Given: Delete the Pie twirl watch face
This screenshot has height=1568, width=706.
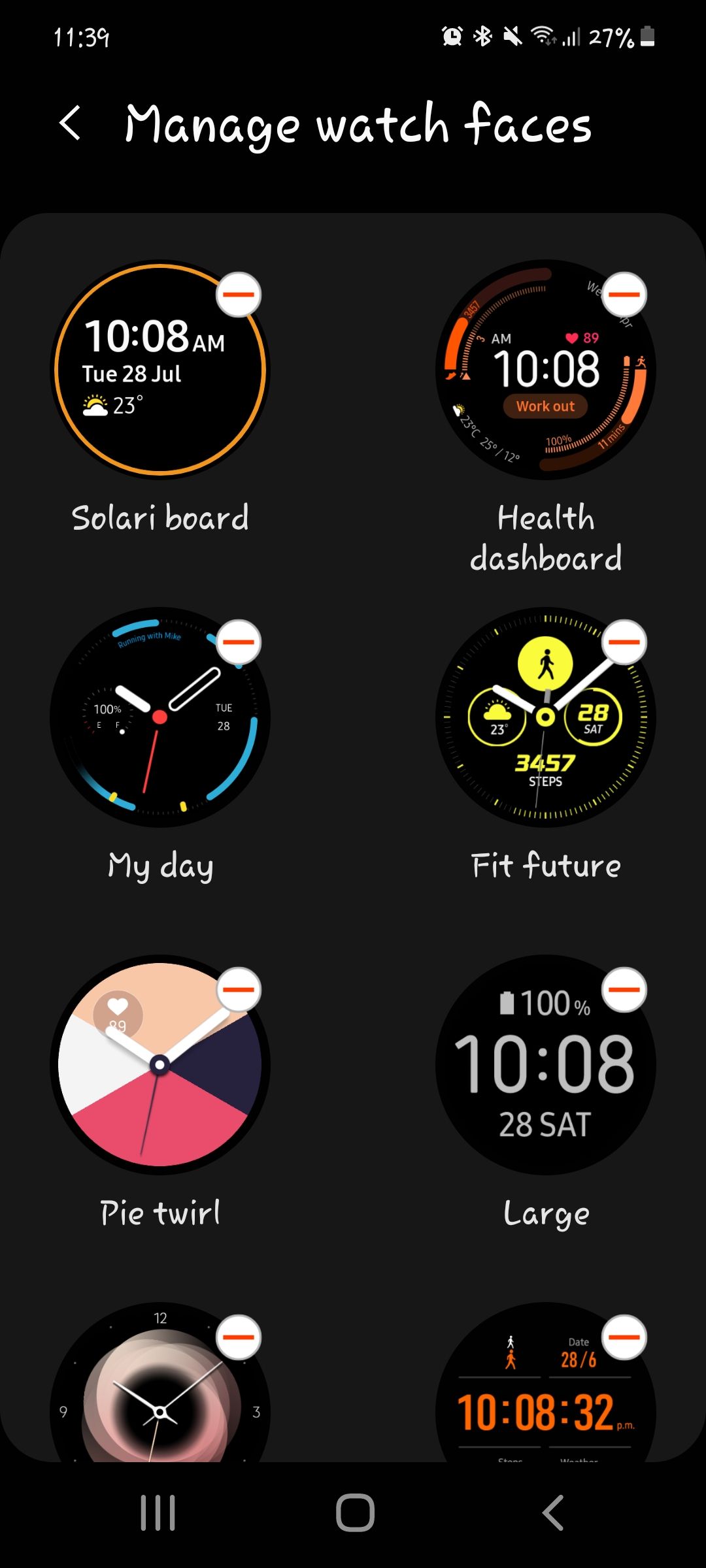Looking at the screenshot, I should 239,990.
